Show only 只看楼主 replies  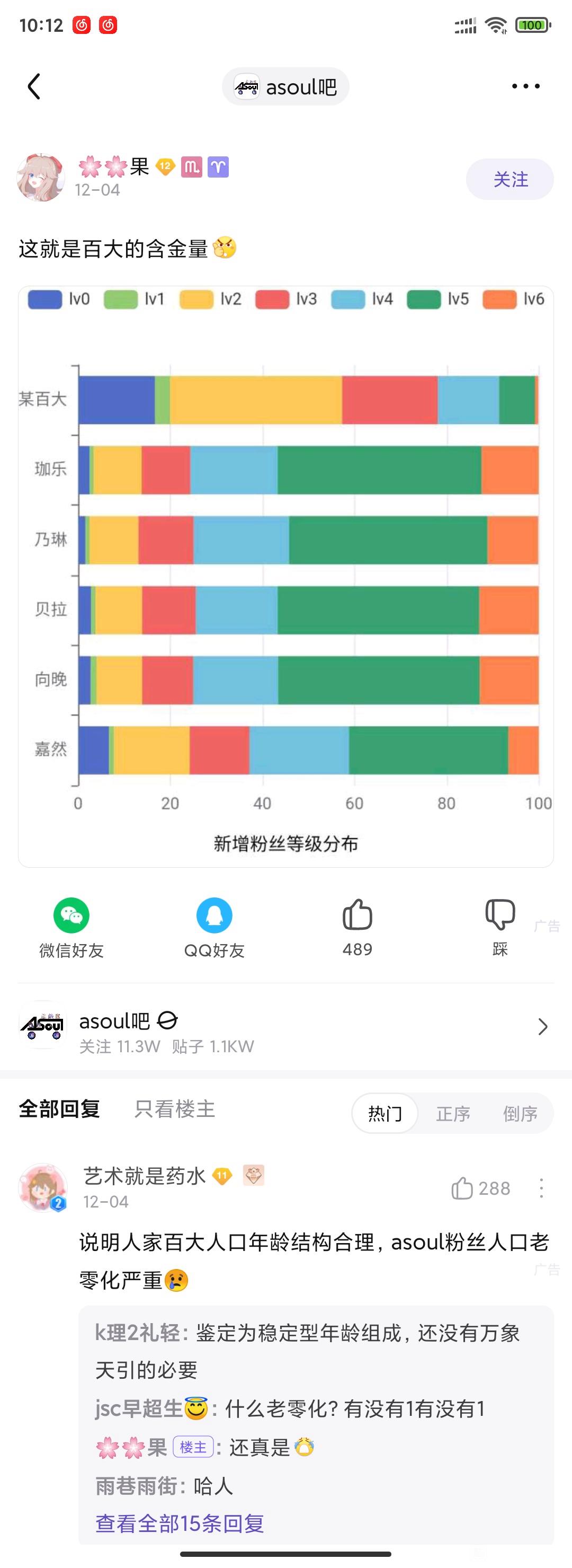(174, 1109)
